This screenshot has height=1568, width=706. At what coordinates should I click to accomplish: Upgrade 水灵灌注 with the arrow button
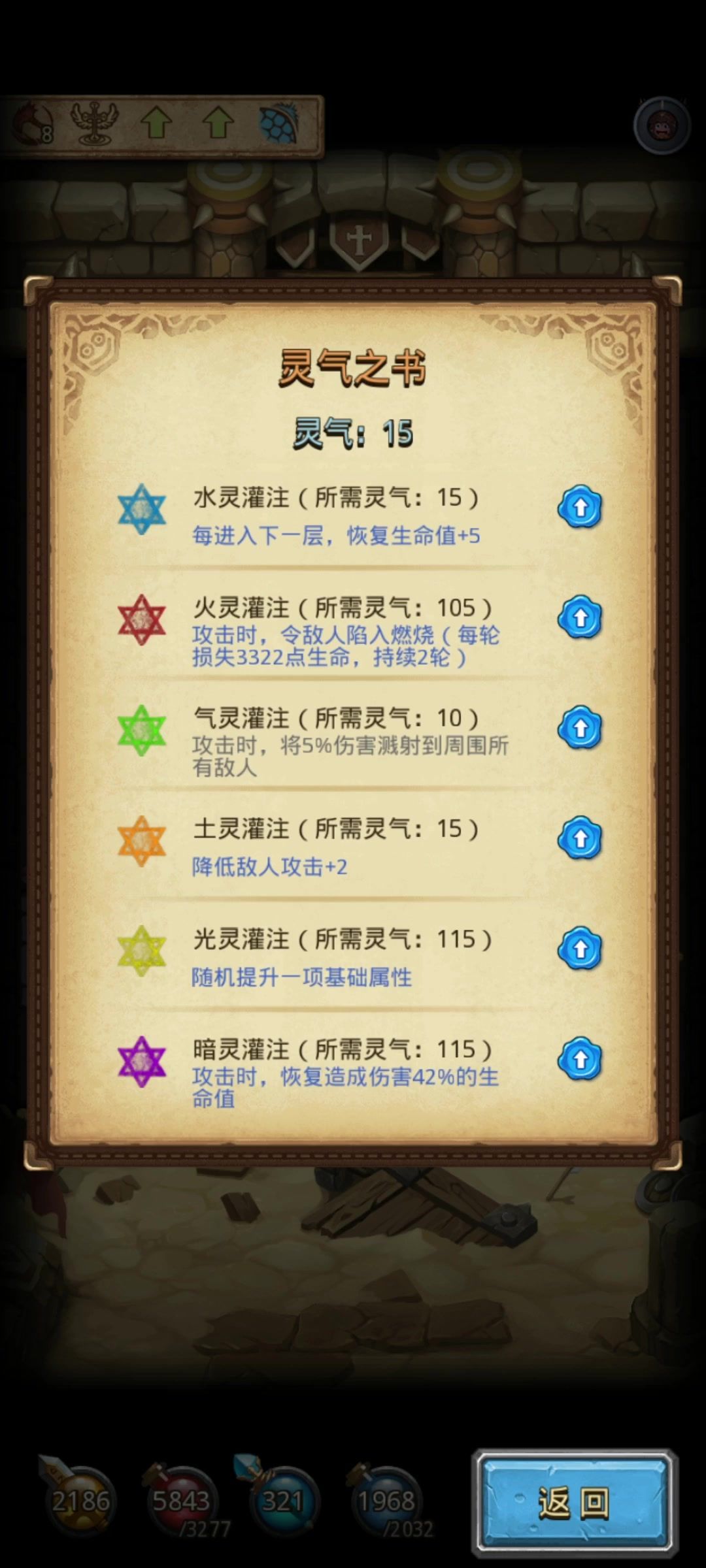pyautogui.click(x=580, y=508)
